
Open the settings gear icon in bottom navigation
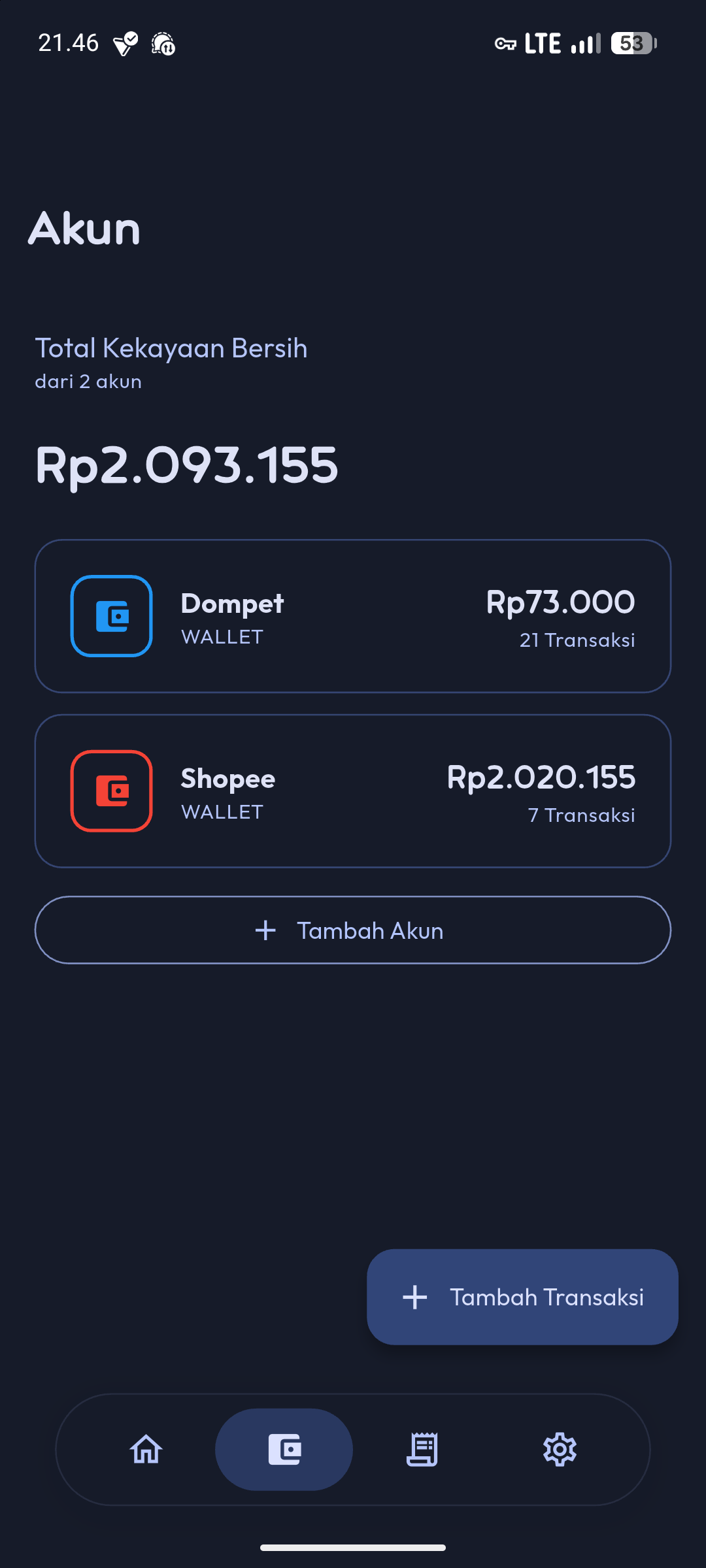[x=560, y=1449]
